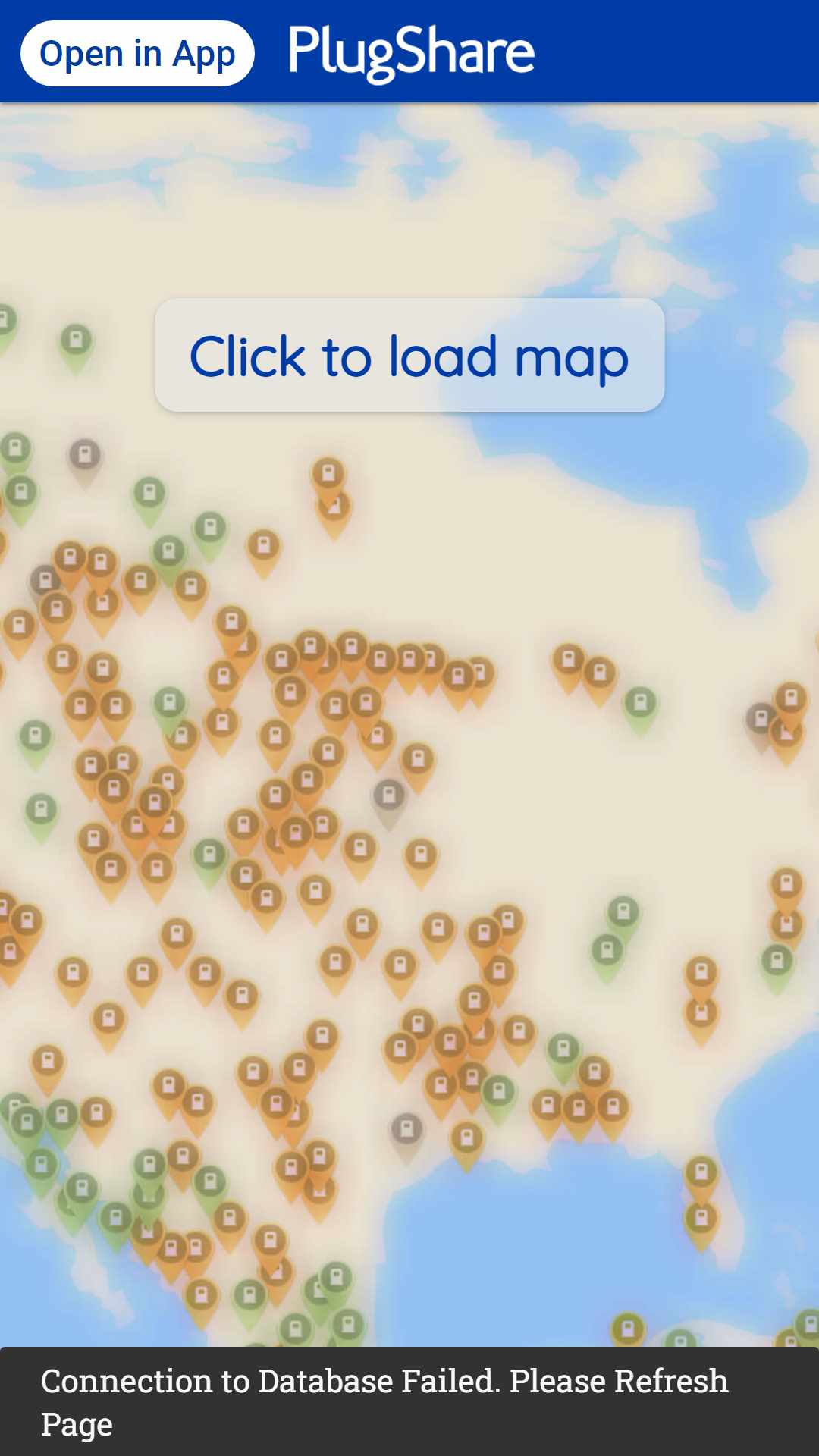Viewport: 819px width, 1456px height.
Task: Tap the Open in App button
Action: (x=137, y=53)
